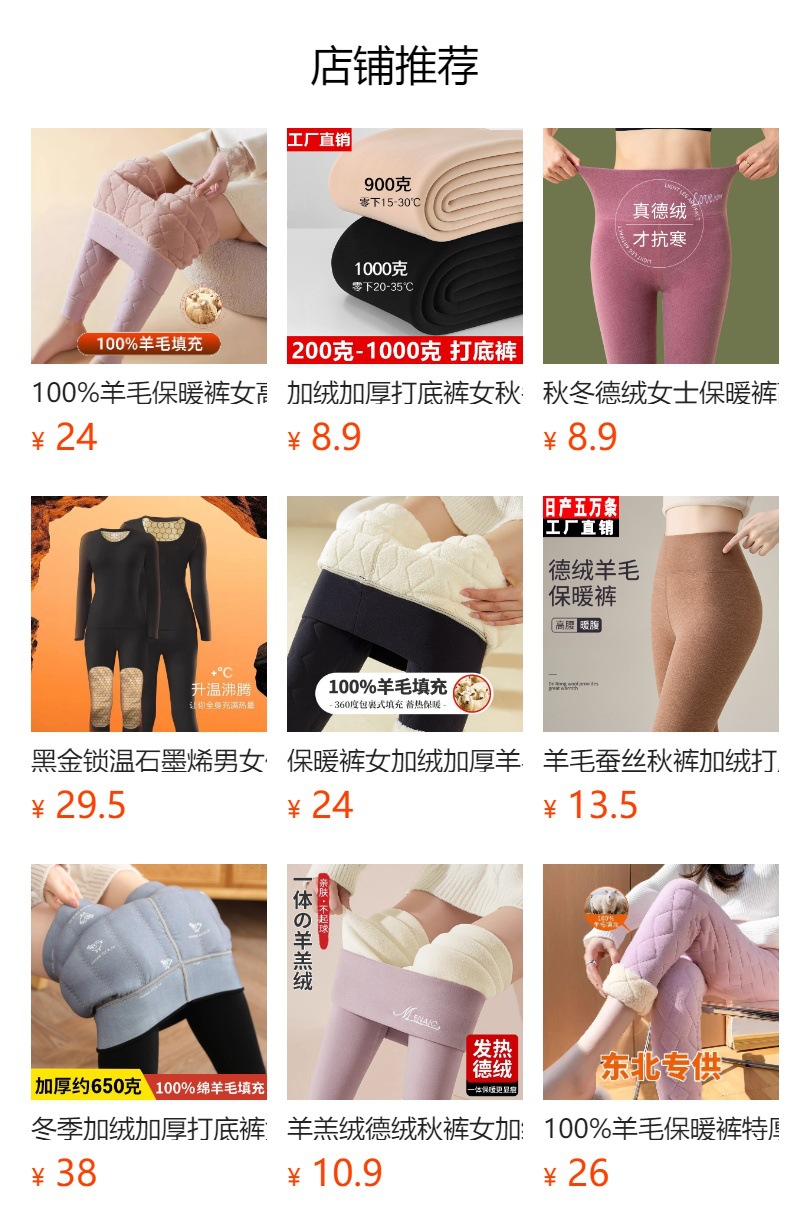Tap the 羊羔绒德绒秋裤女加 product card

click(x=405, y=1028)
